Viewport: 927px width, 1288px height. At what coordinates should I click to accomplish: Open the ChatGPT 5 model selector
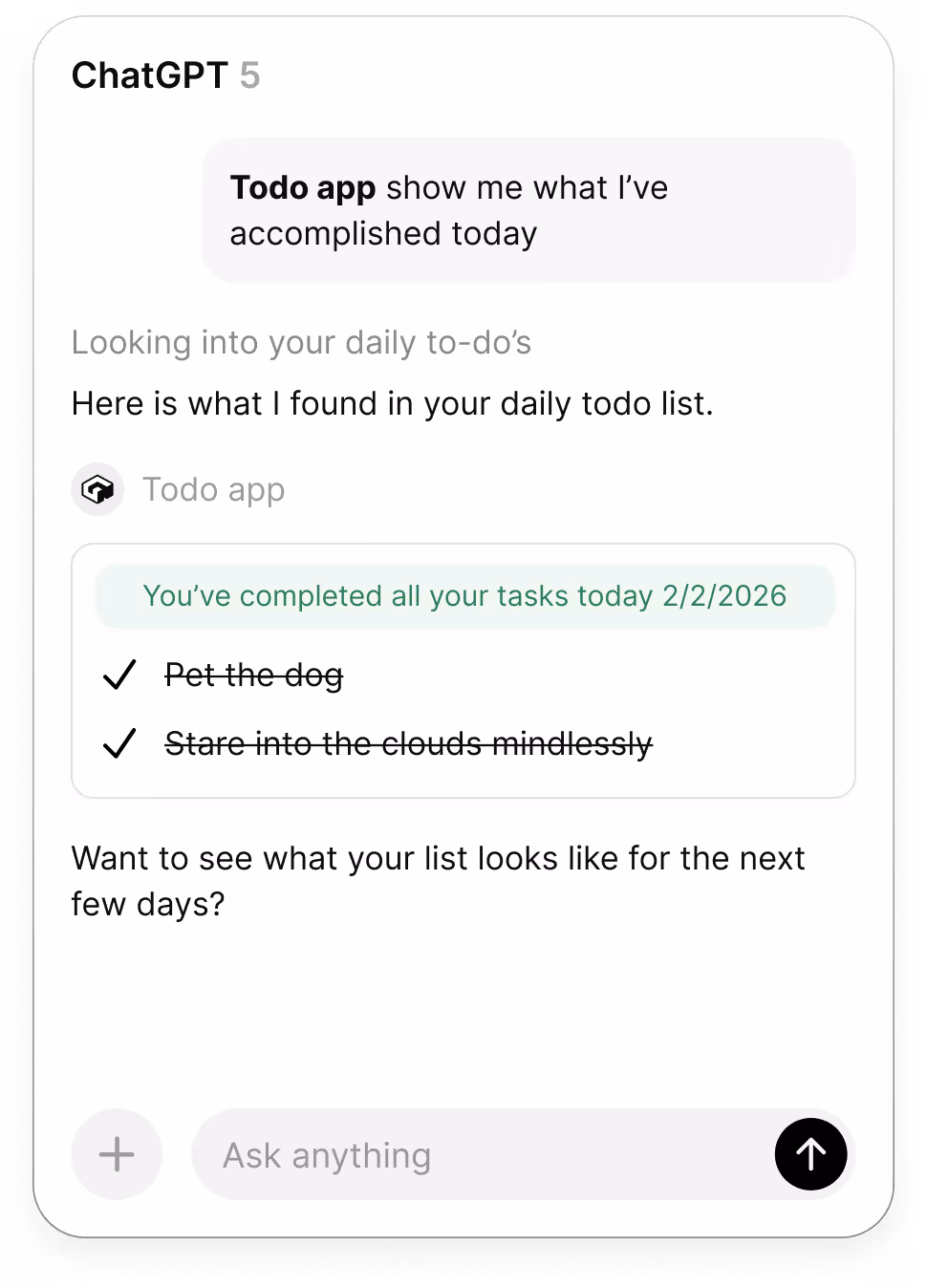point(165,75)
